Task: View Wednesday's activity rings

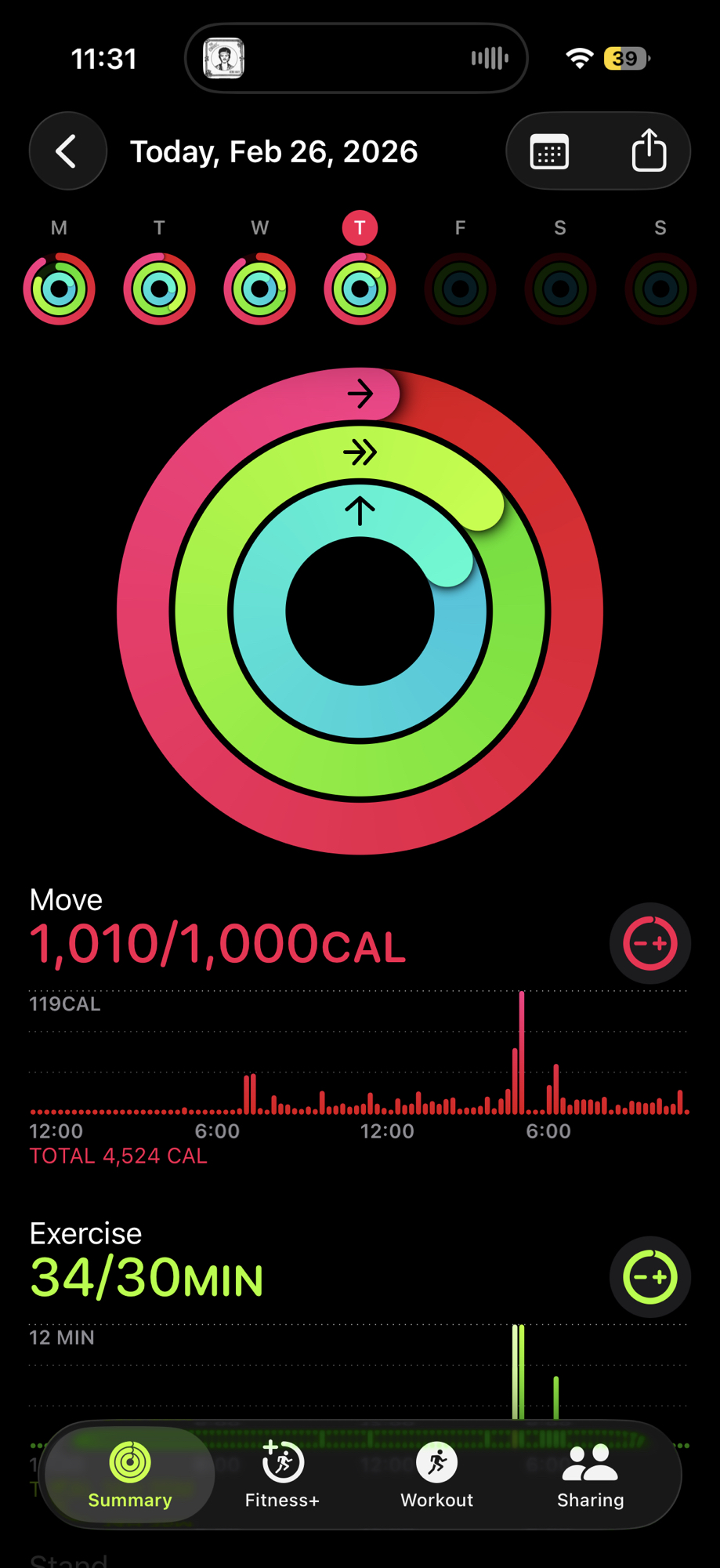Action: click(x=259, y=289)
